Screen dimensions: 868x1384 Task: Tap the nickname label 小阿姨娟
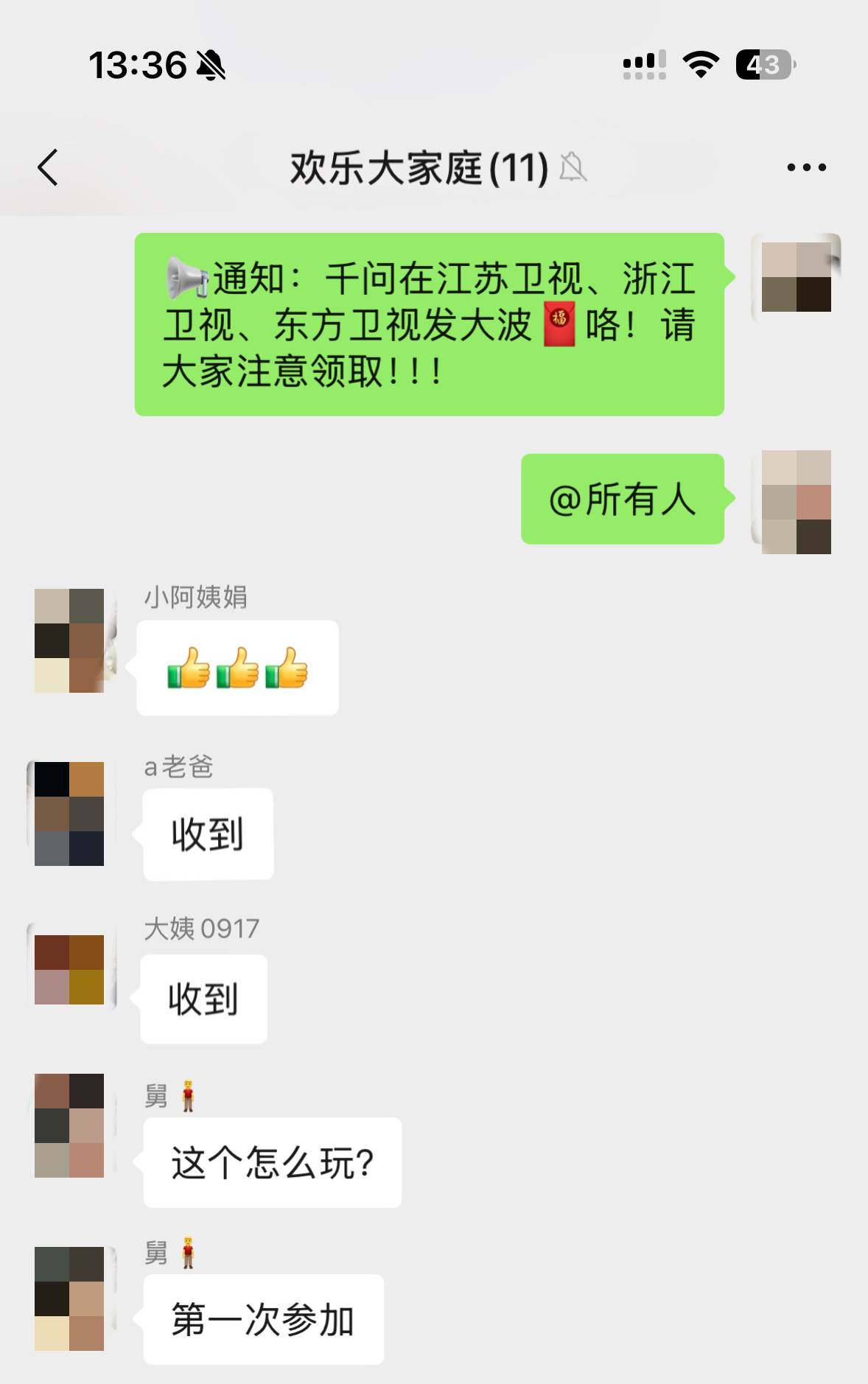coord(195,599)
